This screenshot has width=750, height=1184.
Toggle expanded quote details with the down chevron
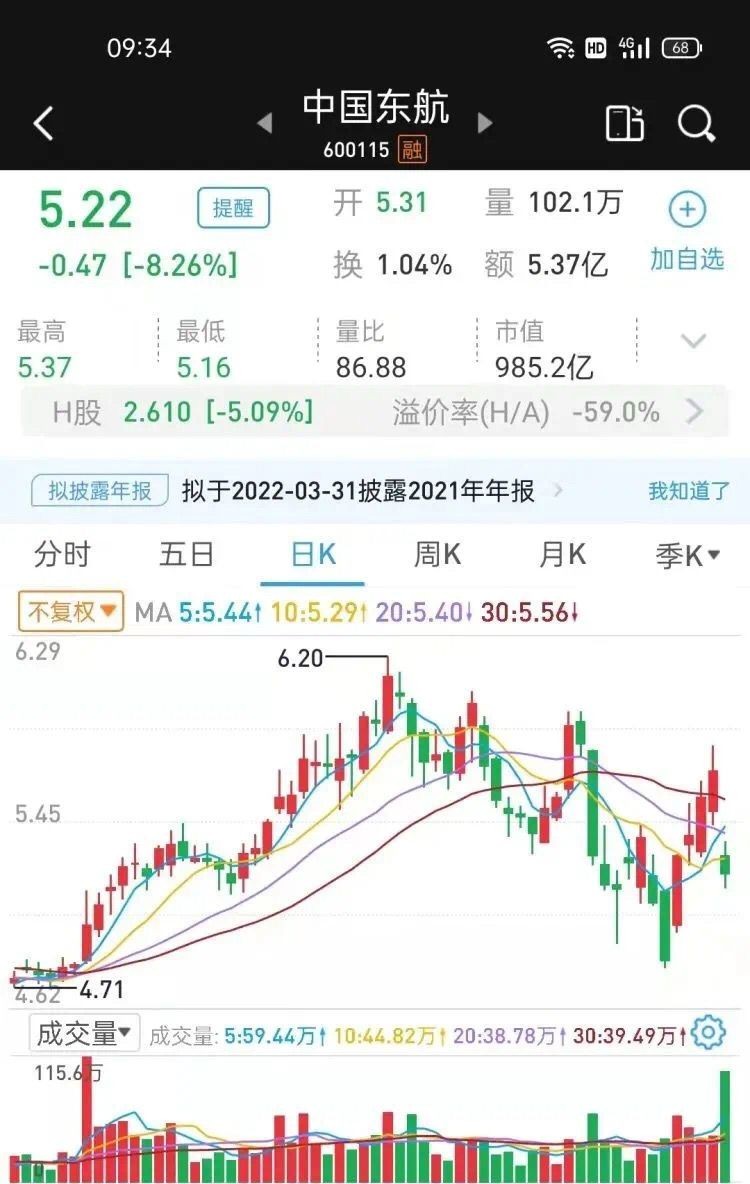pos(692,338)
